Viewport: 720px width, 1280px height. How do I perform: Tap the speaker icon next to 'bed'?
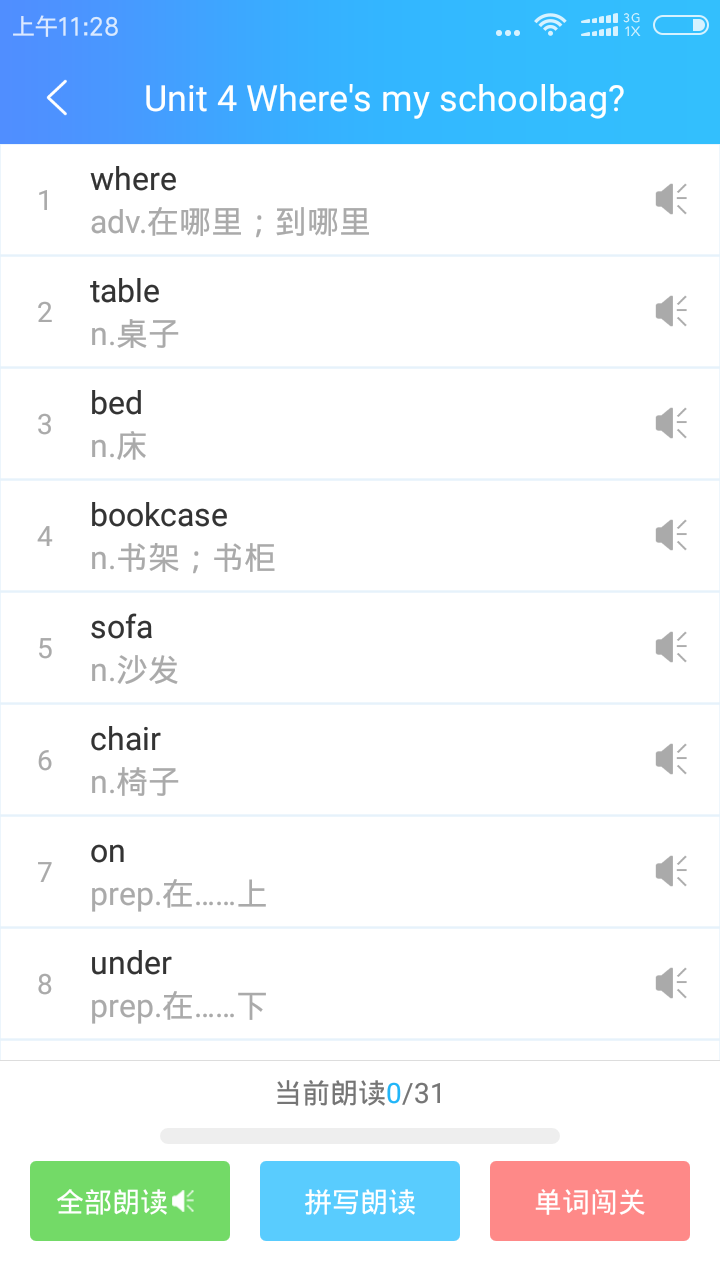pos(671,424)
